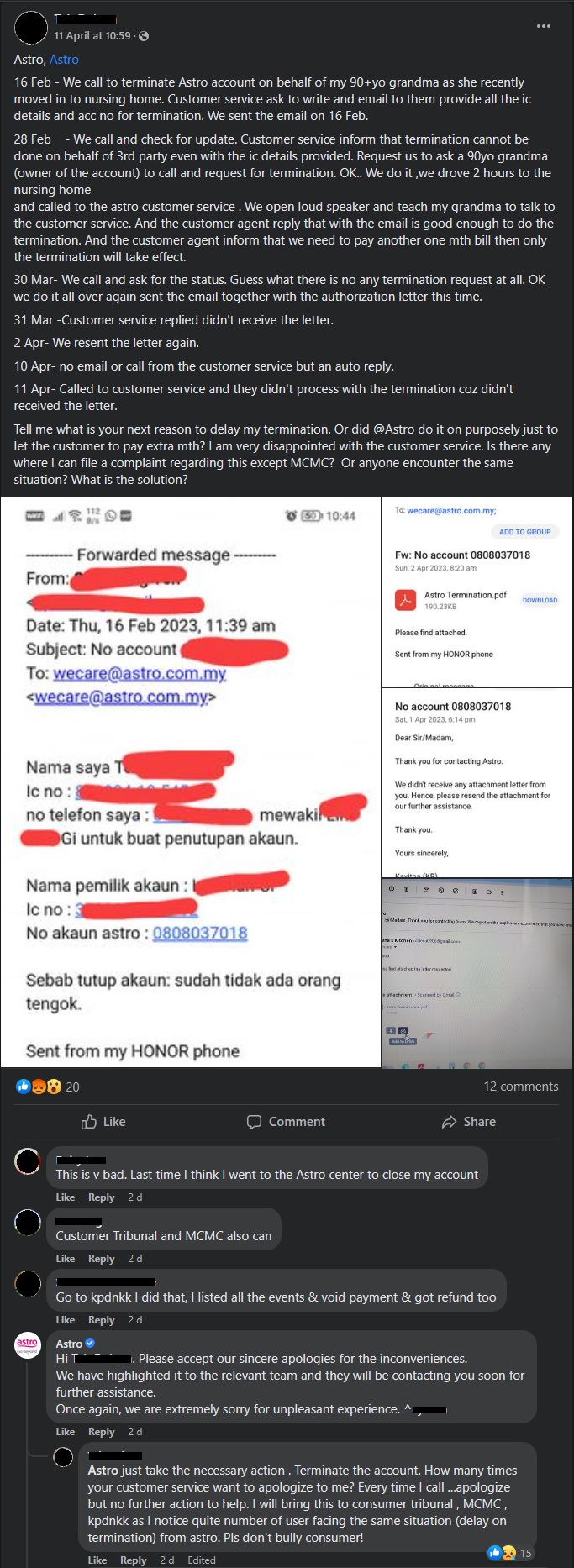The image size is (574, 1568).
Task: View edit history of the last reply
Action: pyautogui.click(x=201, y=1560)
